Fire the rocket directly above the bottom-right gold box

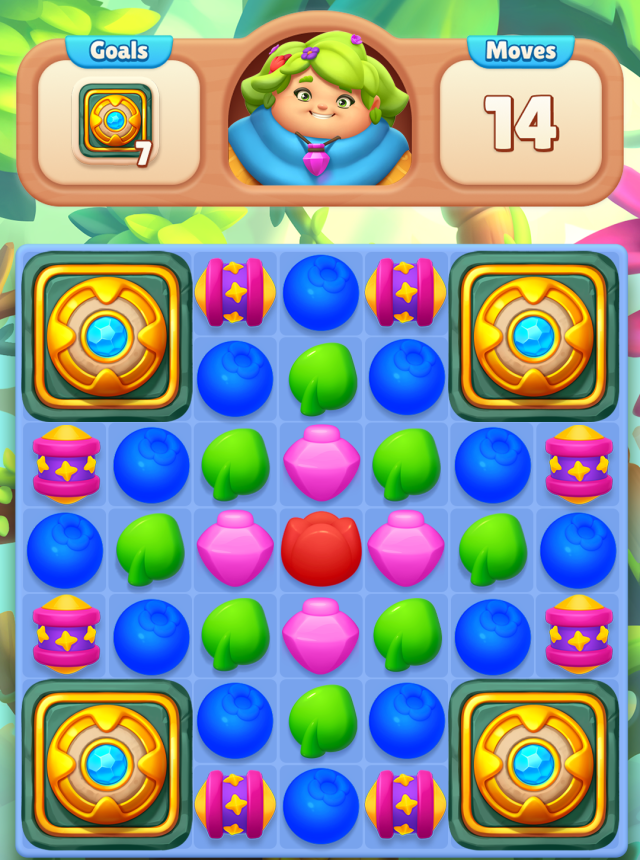(x=578, y=635)
